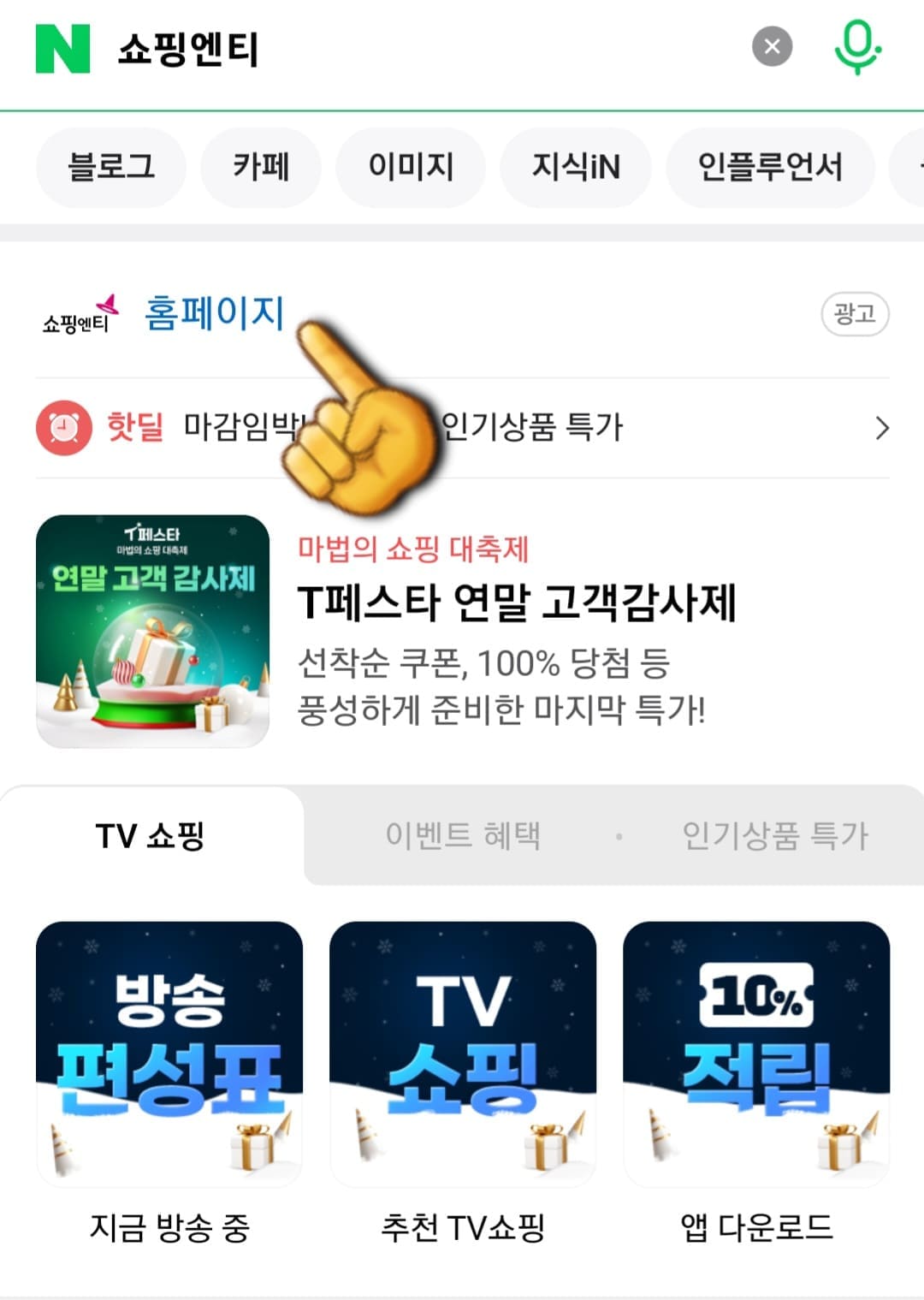924x1300 pixels.
Task: Clear the search query with the X icon
Action: coord(769,47)
